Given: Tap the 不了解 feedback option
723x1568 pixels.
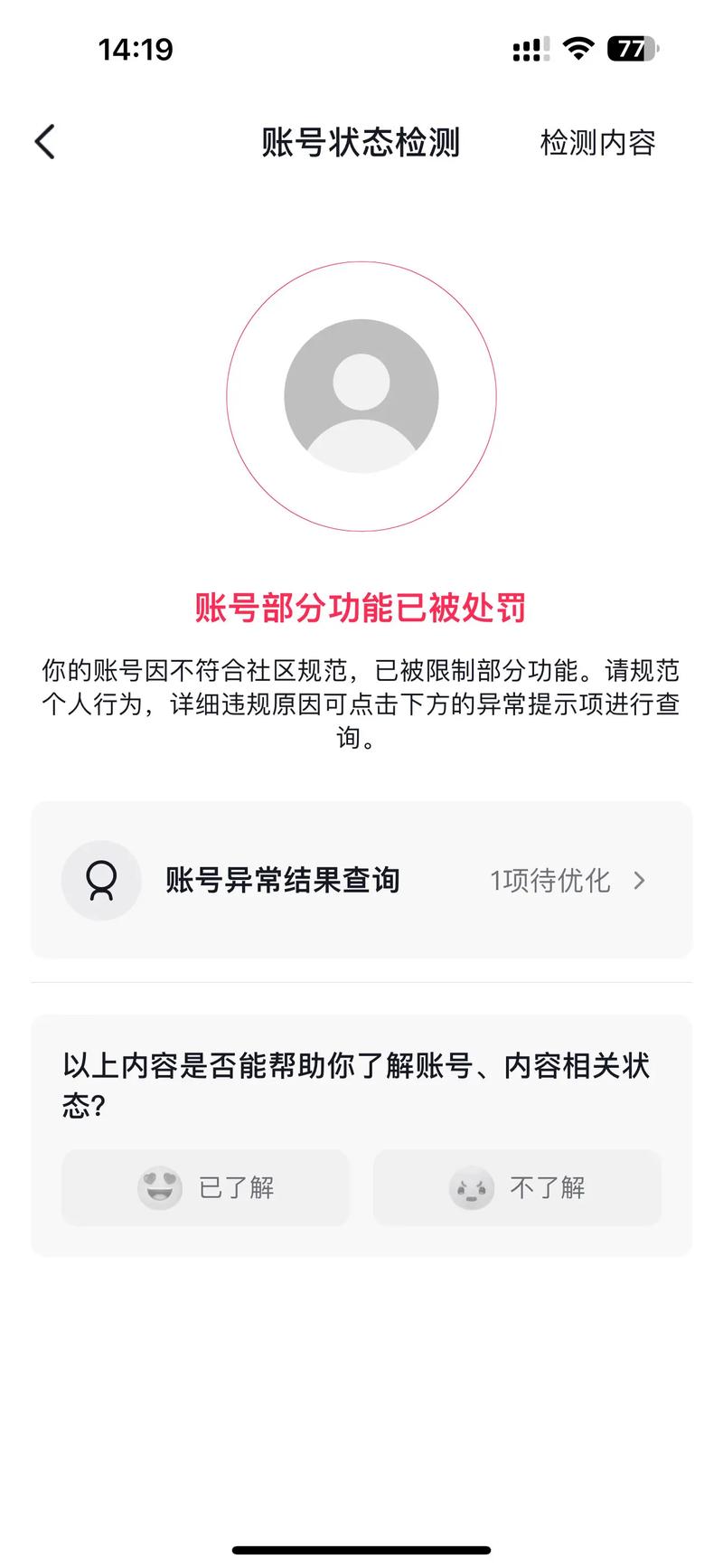Looking at the screenshot, I should pyautogui.click(x=516, y=1189).
